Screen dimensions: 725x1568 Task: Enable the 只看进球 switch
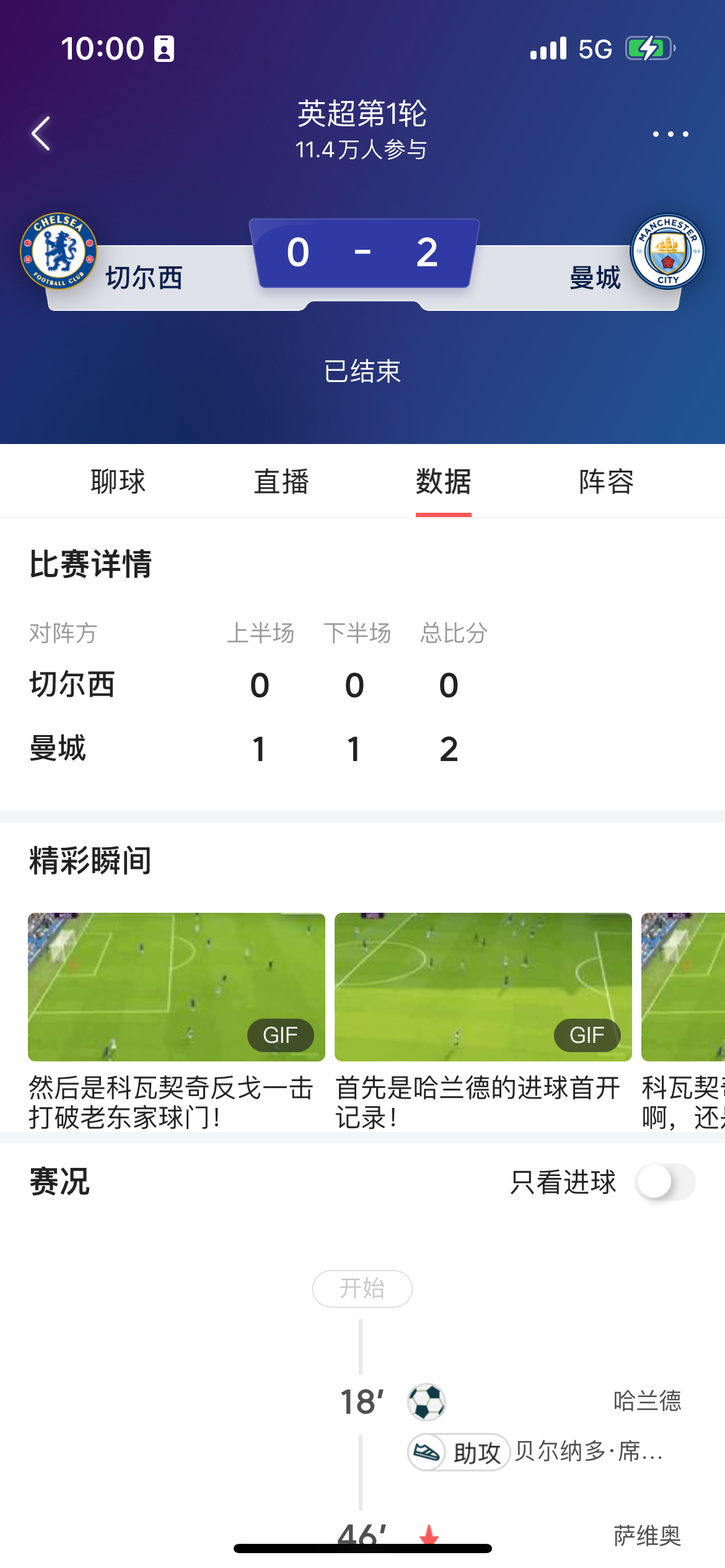(665, 1182)
